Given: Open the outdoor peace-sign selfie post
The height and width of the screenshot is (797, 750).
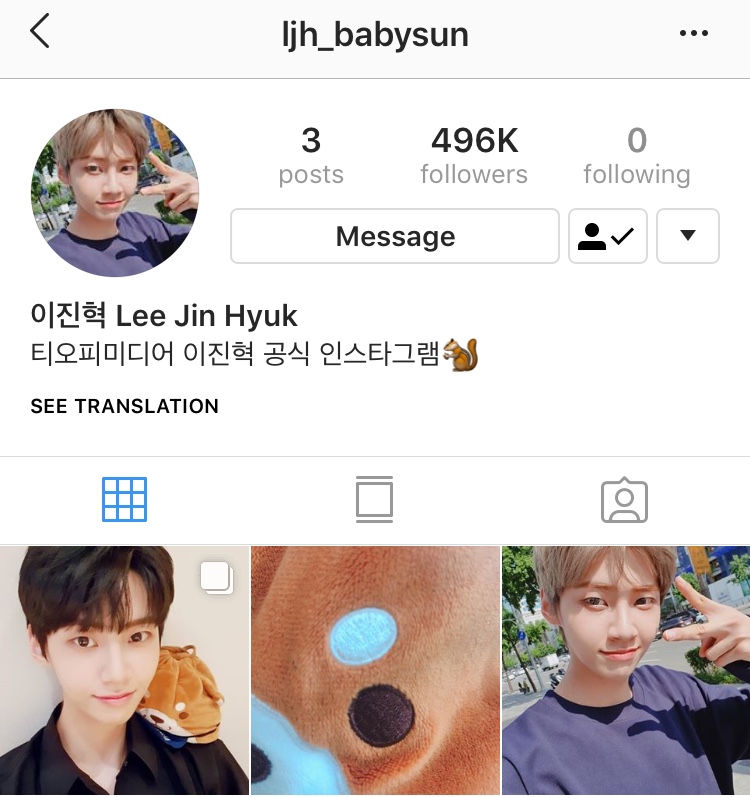Looking at the screenshot, I should pos(626,670).
